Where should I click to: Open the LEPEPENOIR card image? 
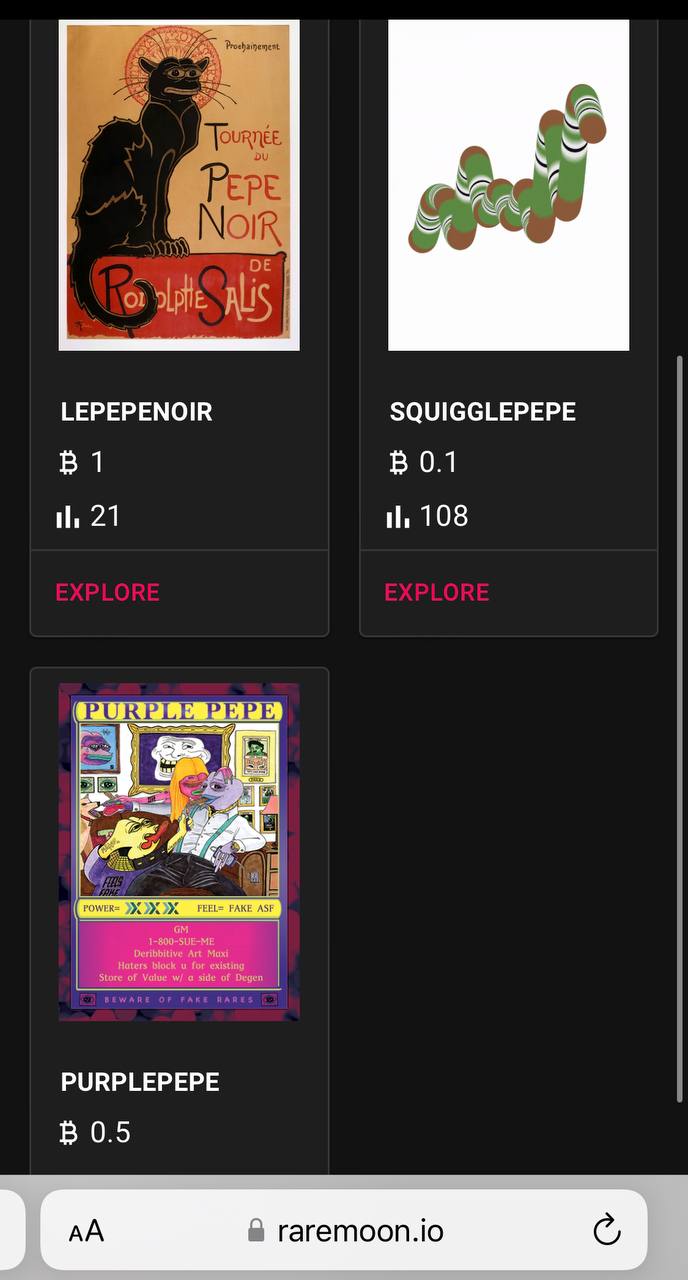click(x=179, y=185)
